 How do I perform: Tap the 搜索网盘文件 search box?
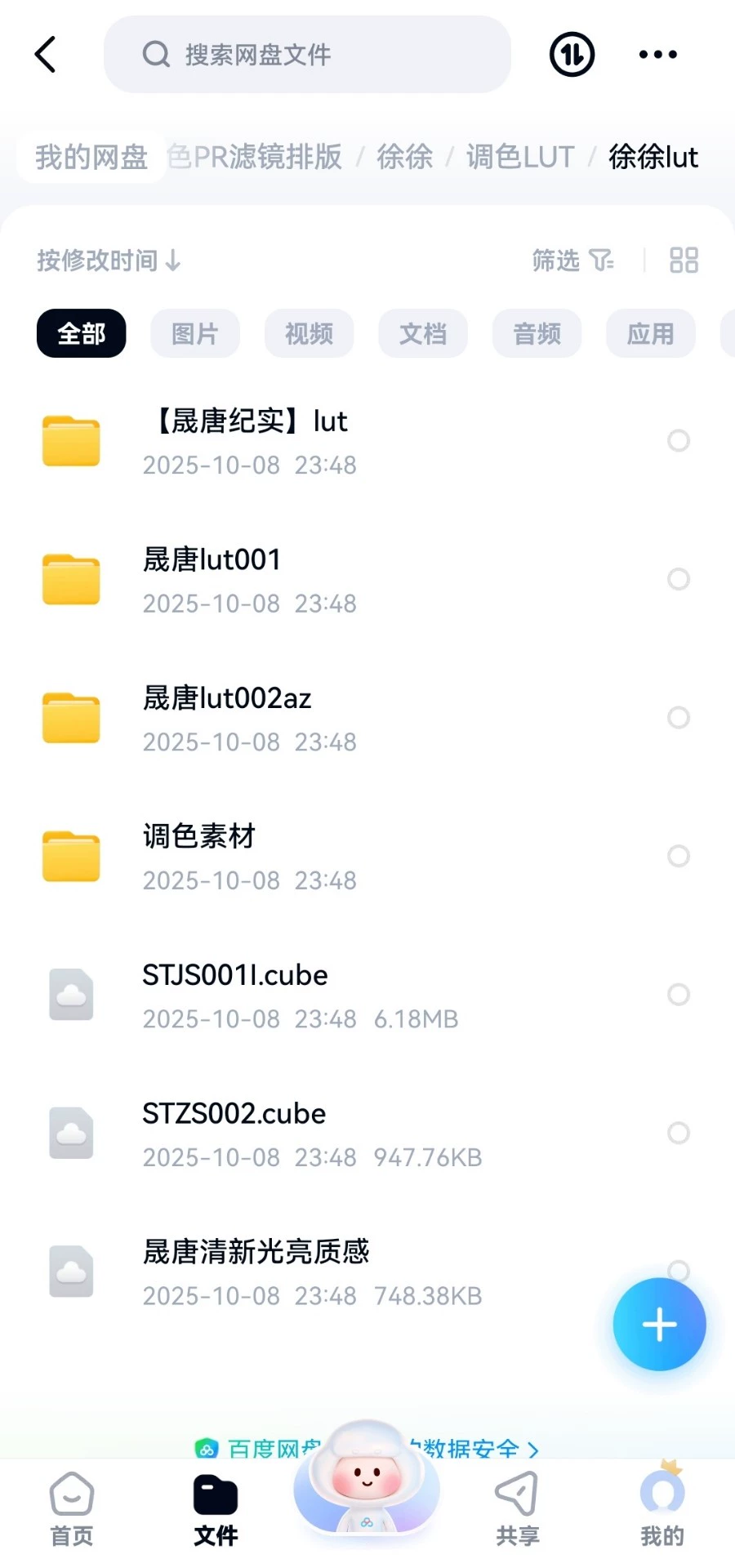pyautogui.click(x=306, y=55)
